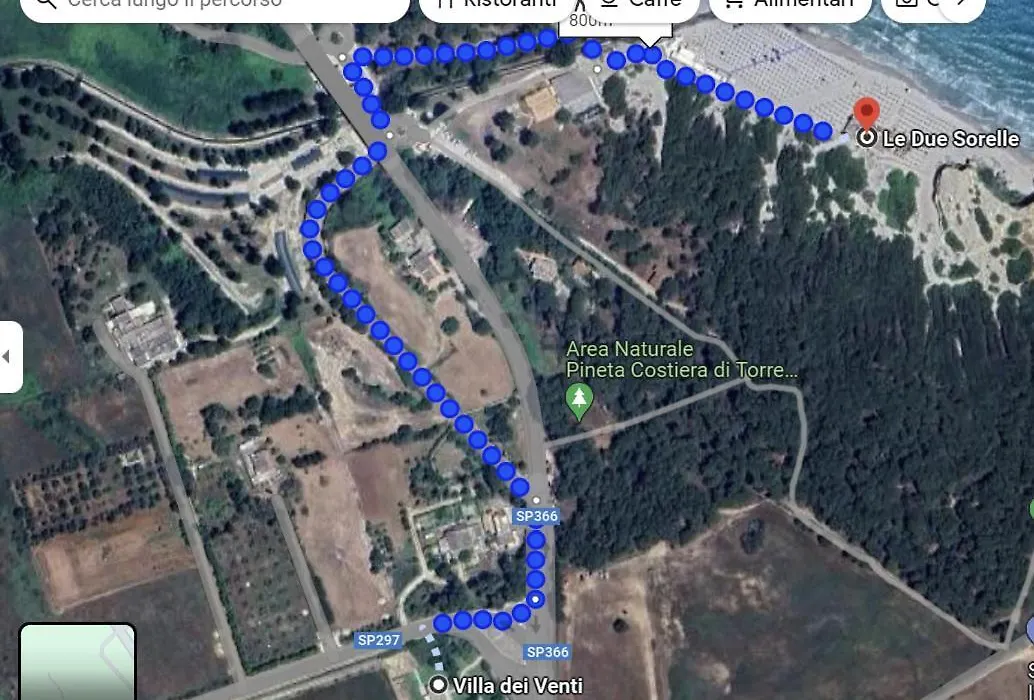The width and height of the screenshot is (1034, 700).
Task: Expand the collapsed side panel
Action: click(9, 356)
